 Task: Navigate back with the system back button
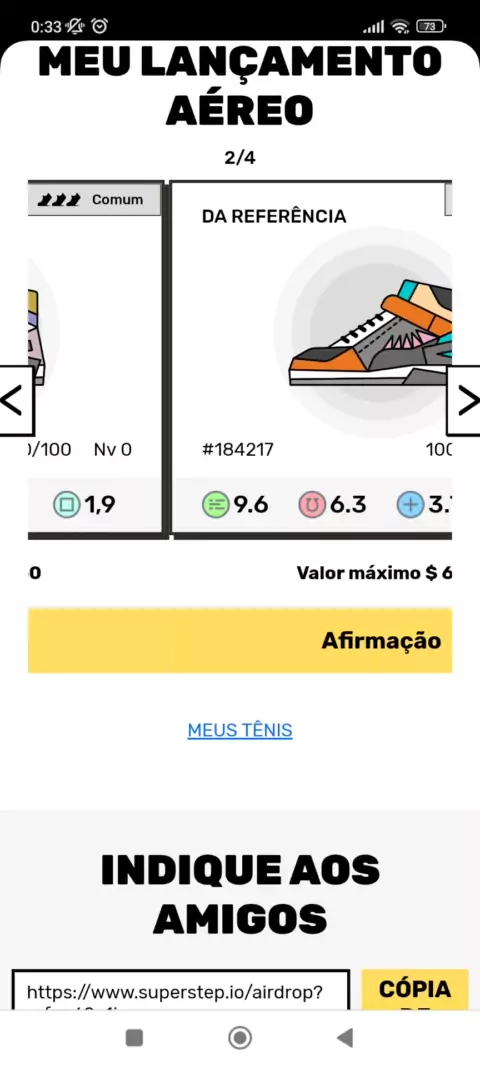click(x=345, y=1037)
